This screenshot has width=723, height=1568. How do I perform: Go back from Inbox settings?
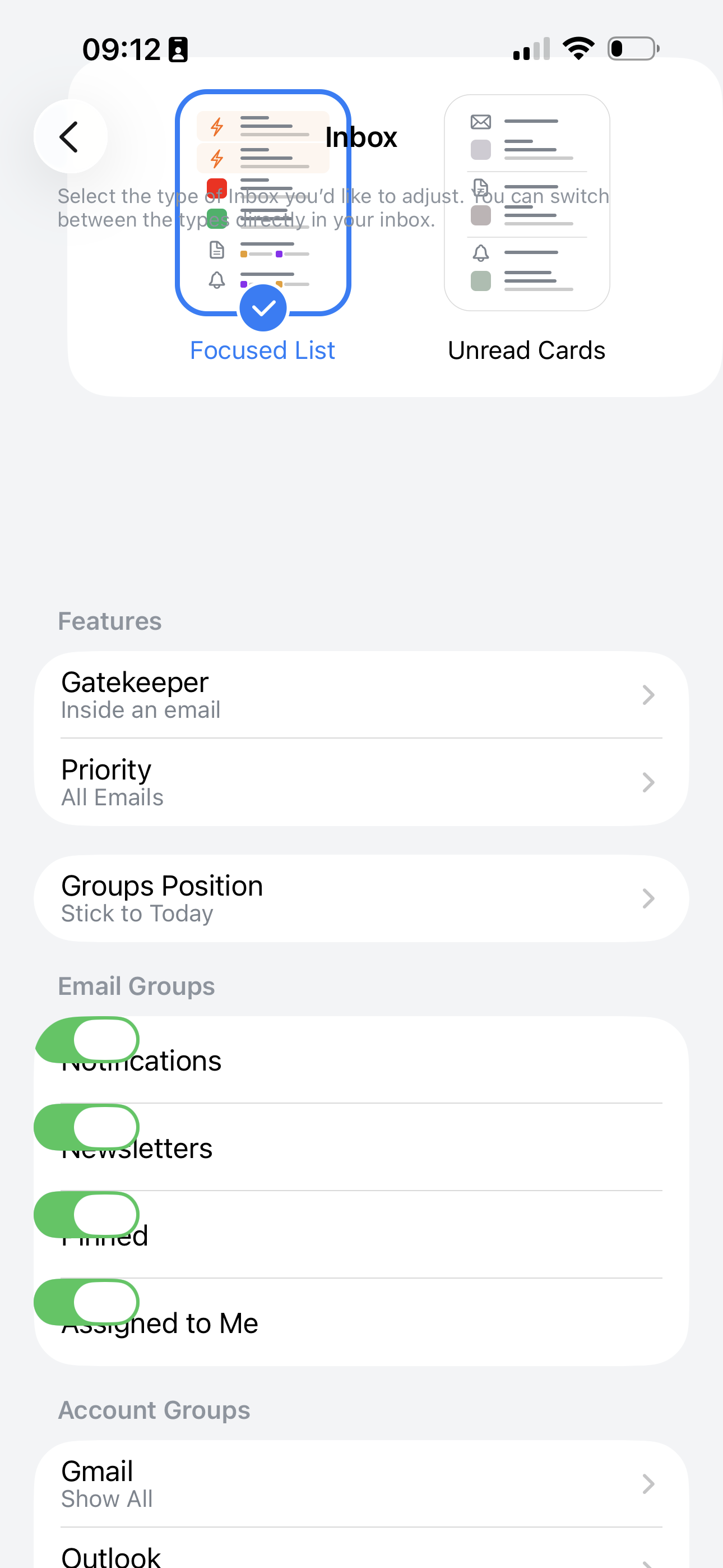(x=70, y=136)
